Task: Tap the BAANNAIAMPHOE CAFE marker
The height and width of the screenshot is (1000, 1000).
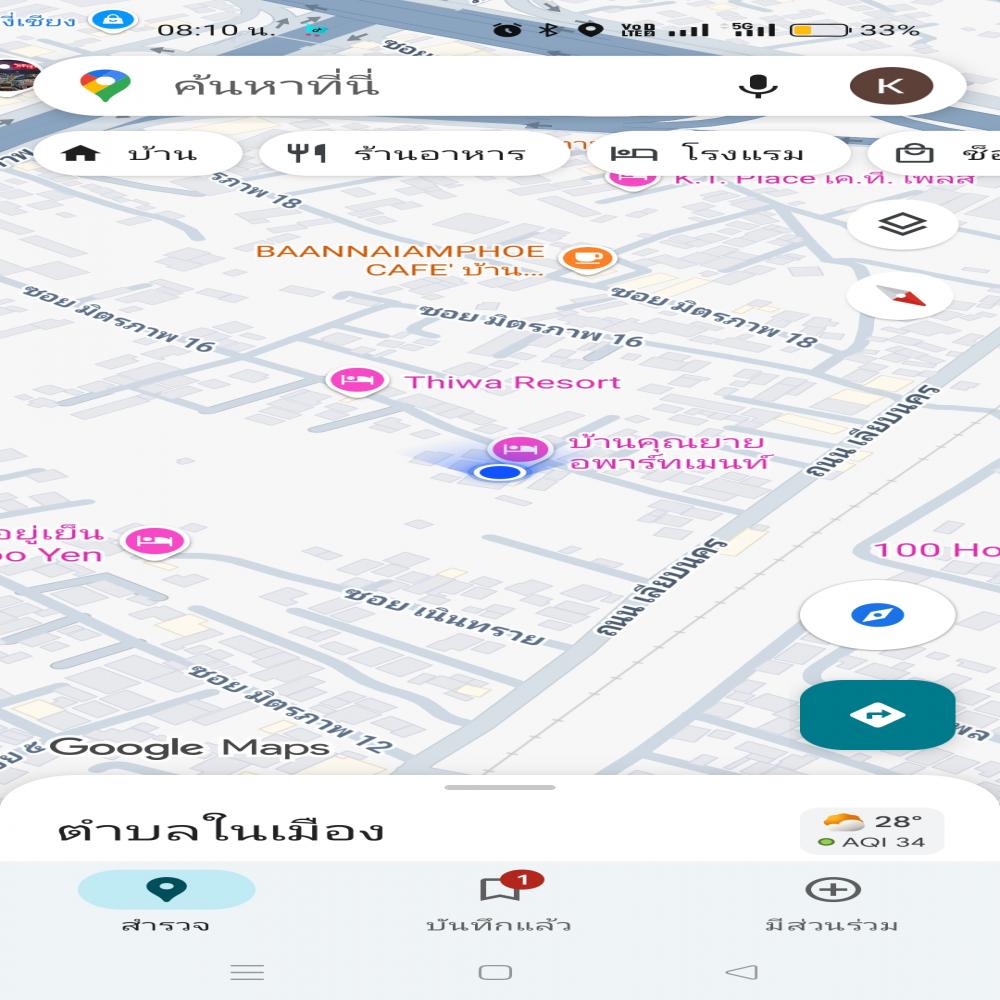Action: point(587,258)
